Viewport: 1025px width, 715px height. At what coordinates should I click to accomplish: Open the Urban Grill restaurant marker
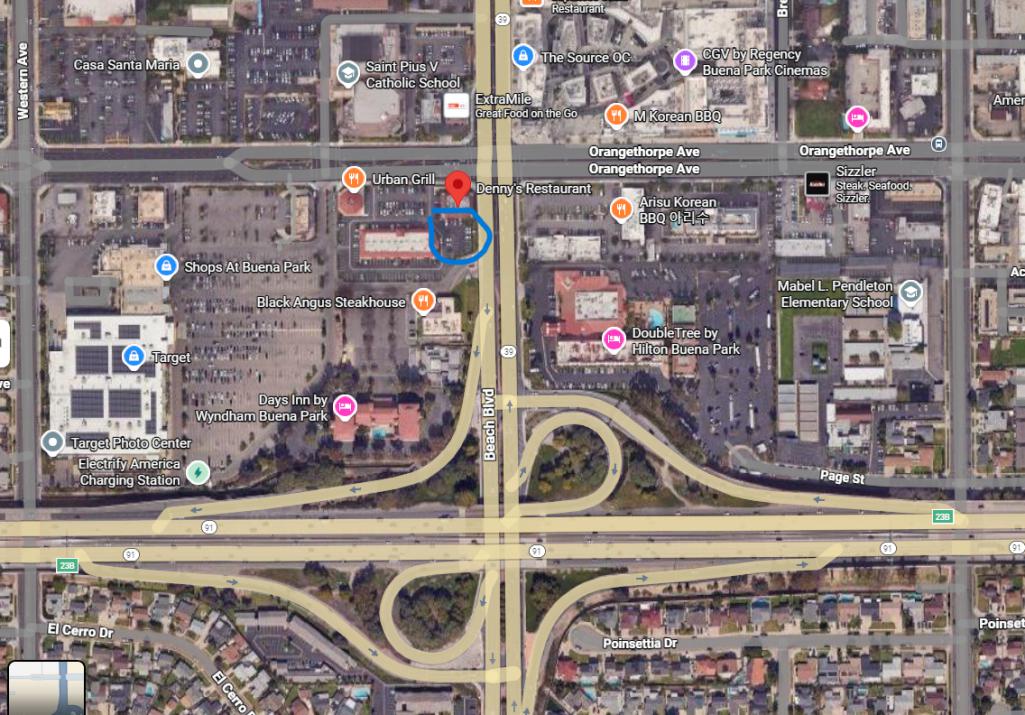click(353, 179)
